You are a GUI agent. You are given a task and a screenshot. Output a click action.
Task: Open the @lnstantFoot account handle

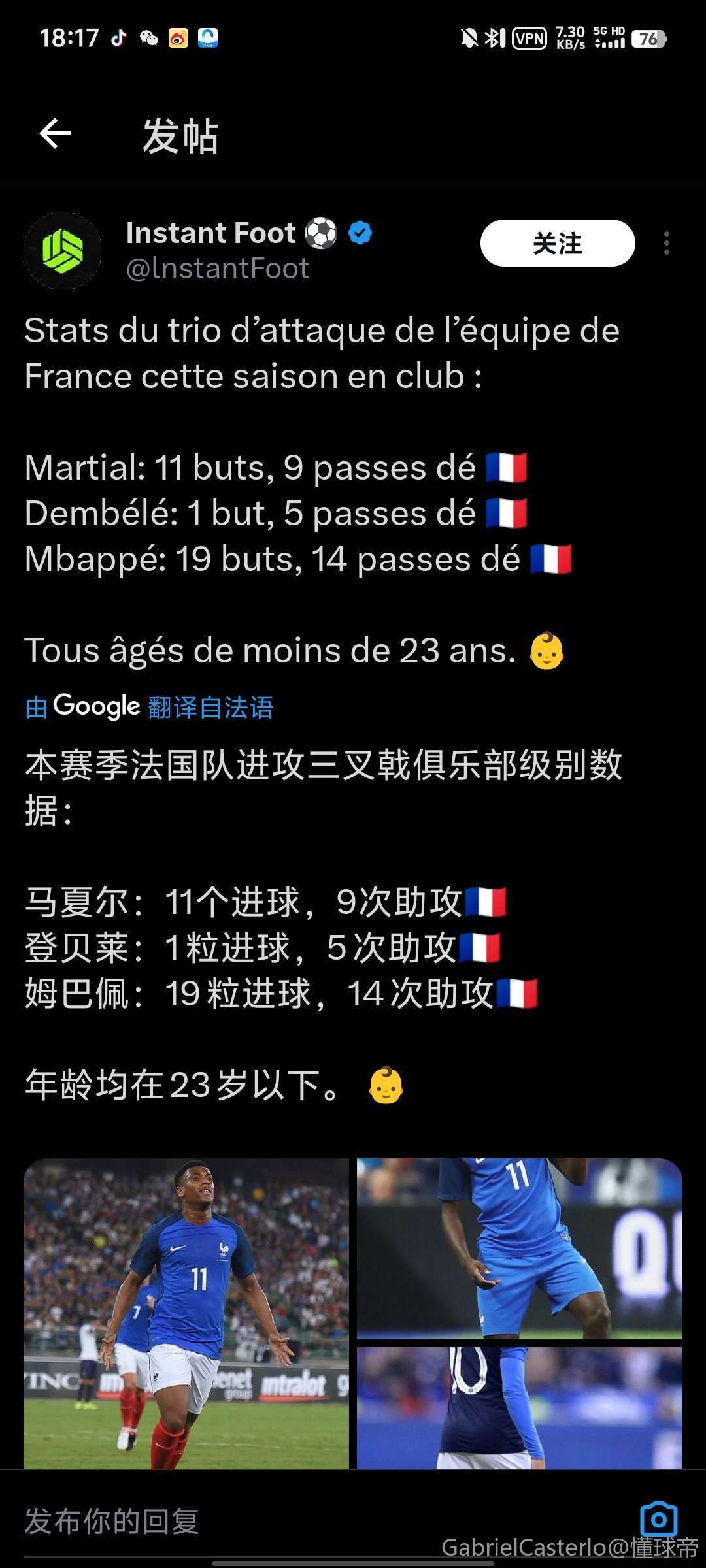tap(217, 269)
